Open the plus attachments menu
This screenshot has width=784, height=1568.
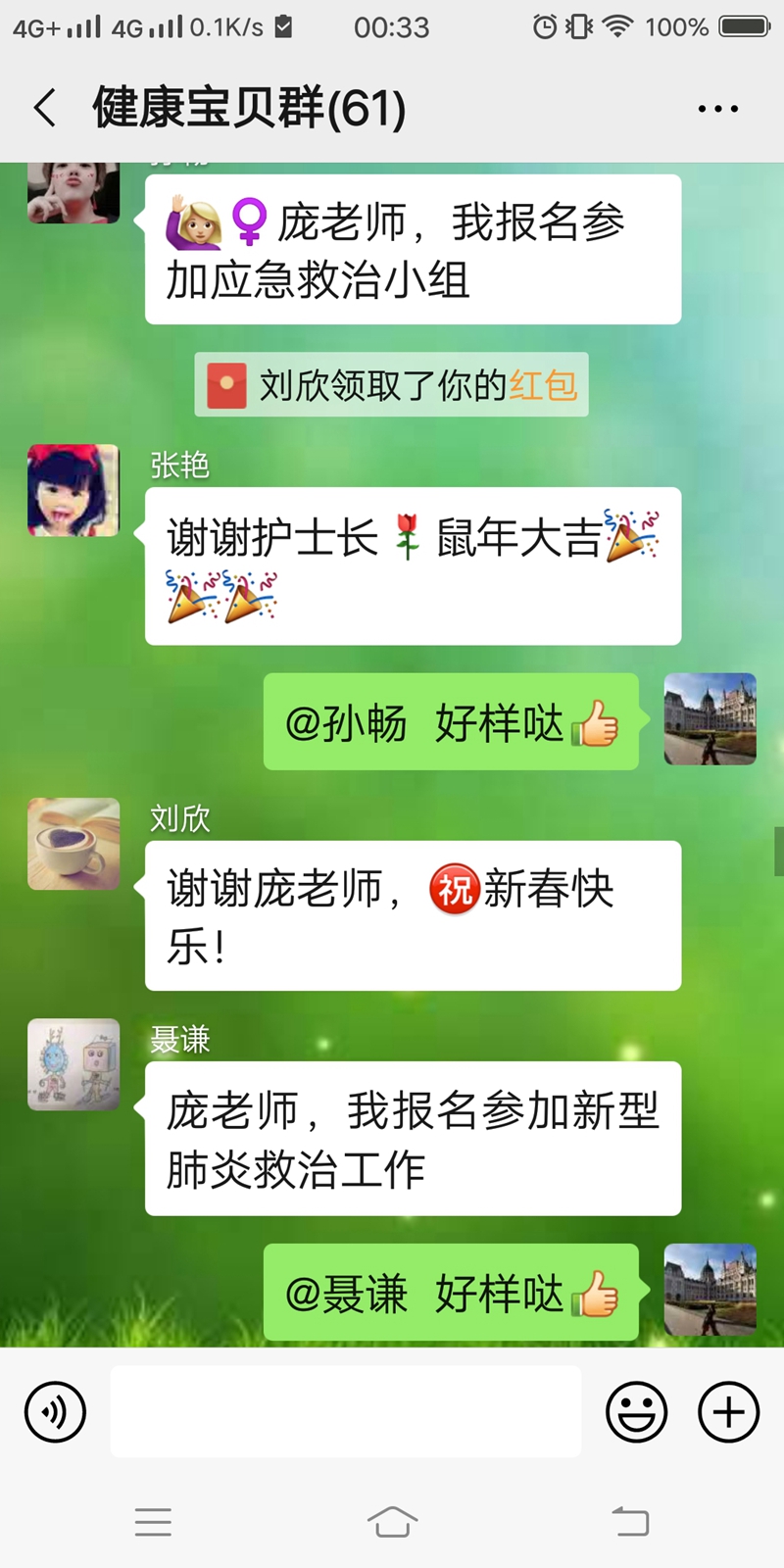728,1412
